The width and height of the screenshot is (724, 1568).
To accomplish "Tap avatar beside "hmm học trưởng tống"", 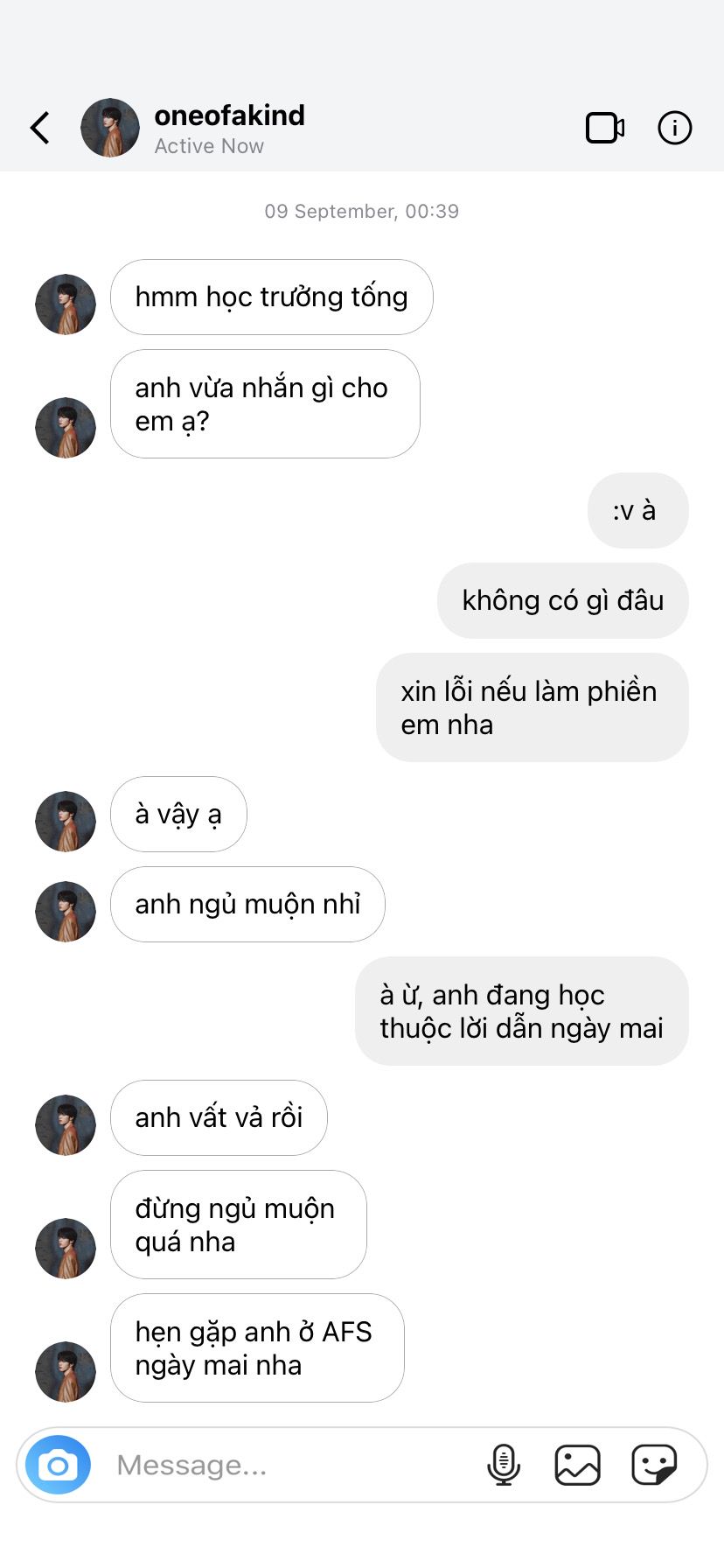I will pos(66,304).
